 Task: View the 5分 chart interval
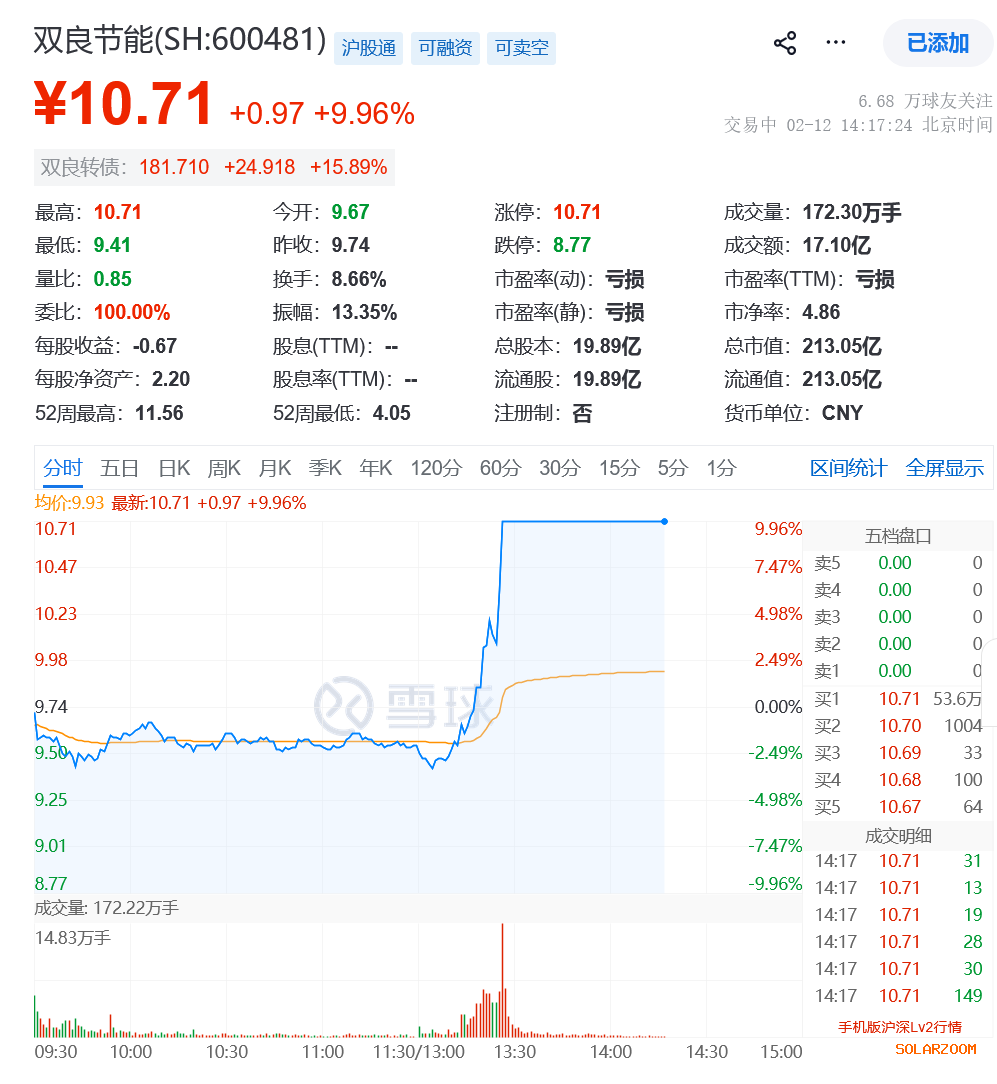[x=673, y=467]
